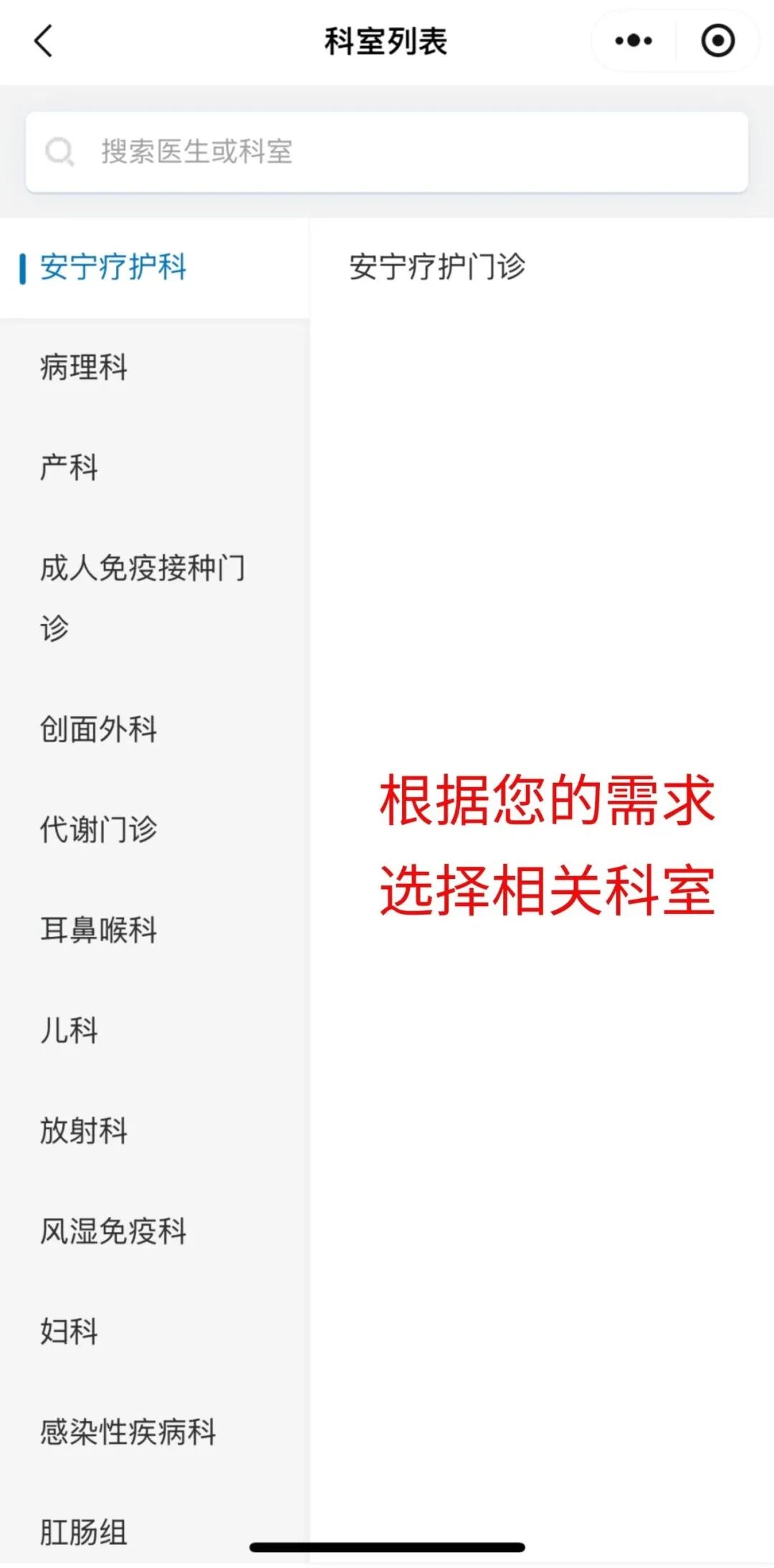Choose 成人免疫接种门诊 in the department list
Image resolution: width=774 pixels, height=1568 pixels.
tap(142, 597)
